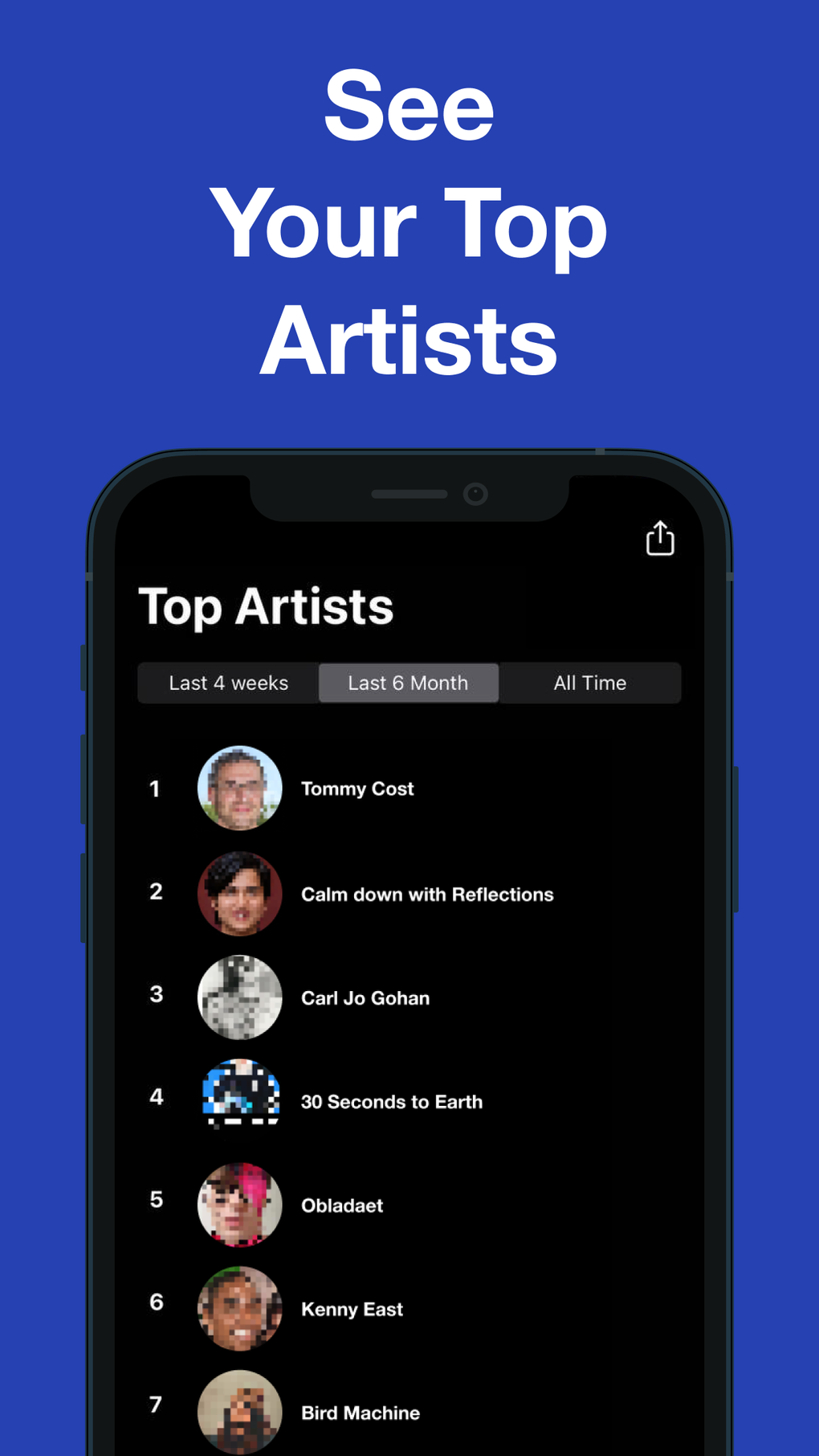Click the Bird Machine artist name
The height and width of the screenshot is (1456, 819).
[x=361, y=1412]
